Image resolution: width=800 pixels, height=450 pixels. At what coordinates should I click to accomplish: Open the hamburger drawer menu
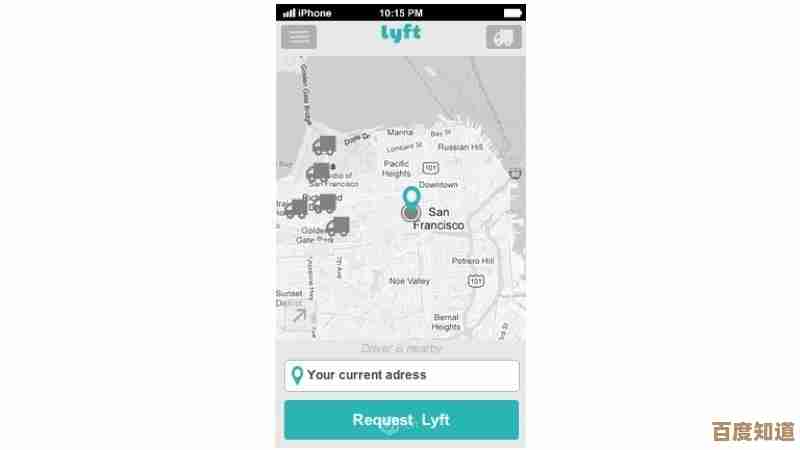[299, 37]
